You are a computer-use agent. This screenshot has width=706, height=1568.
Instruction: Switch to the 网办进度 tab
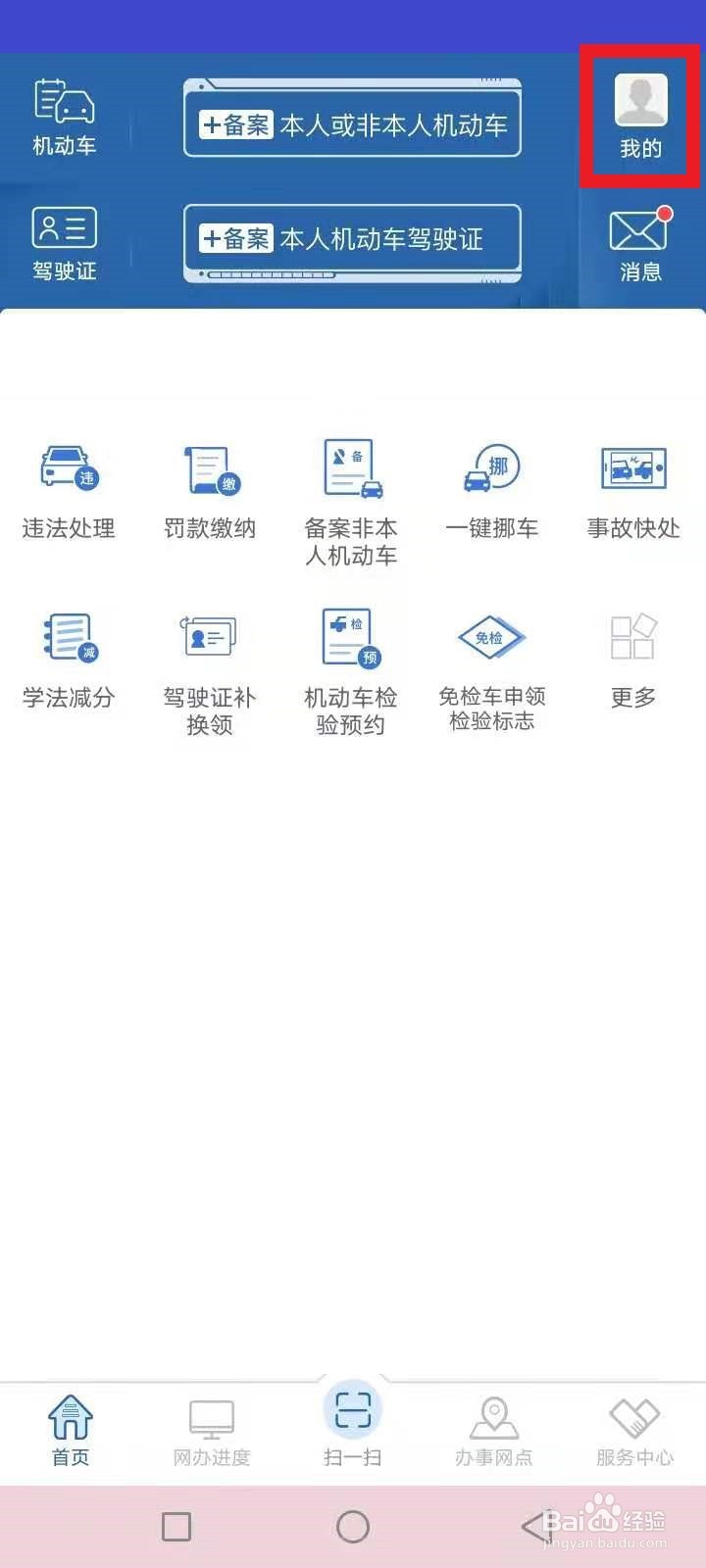(212, 1432)
